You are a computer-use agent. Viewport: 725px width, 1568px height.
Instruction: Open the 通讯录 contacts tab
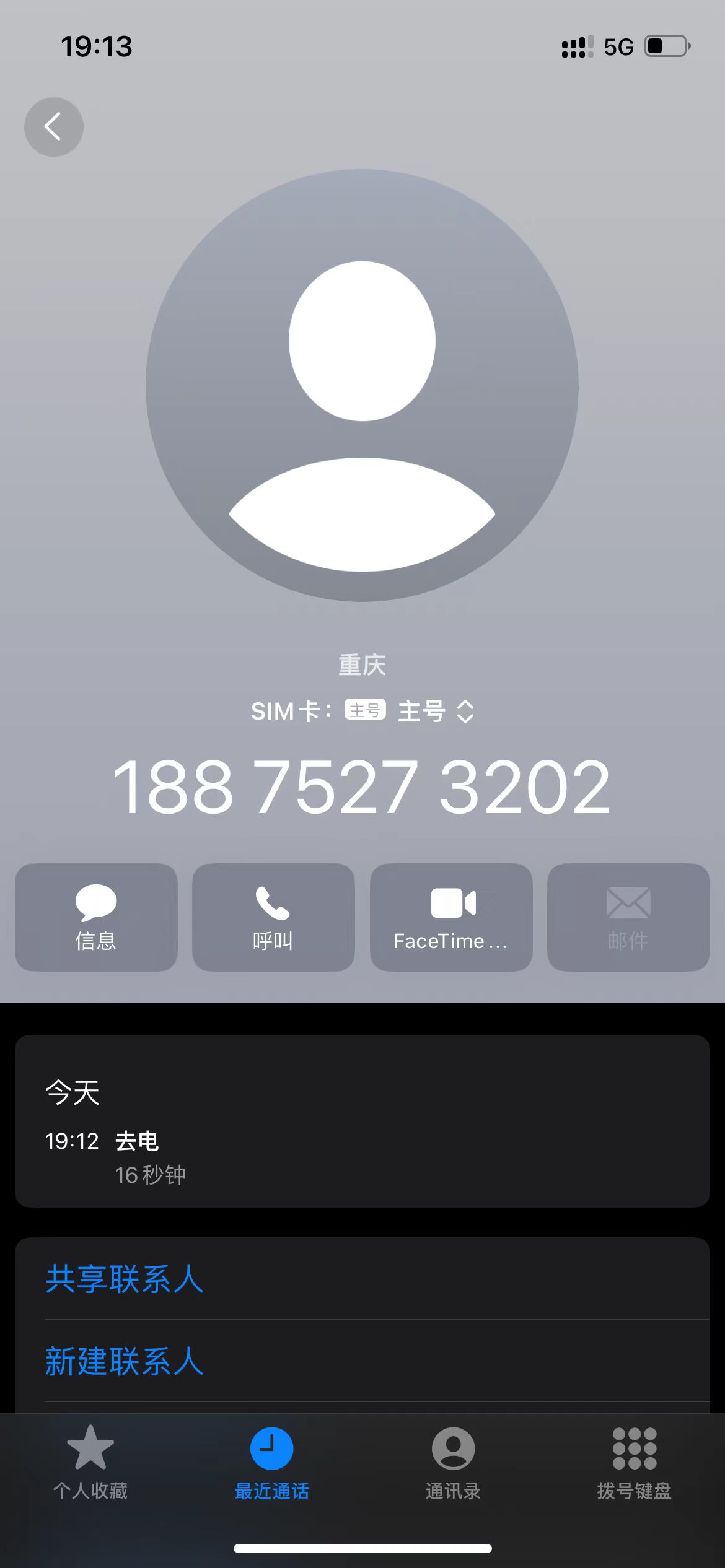coord(453,1463)
